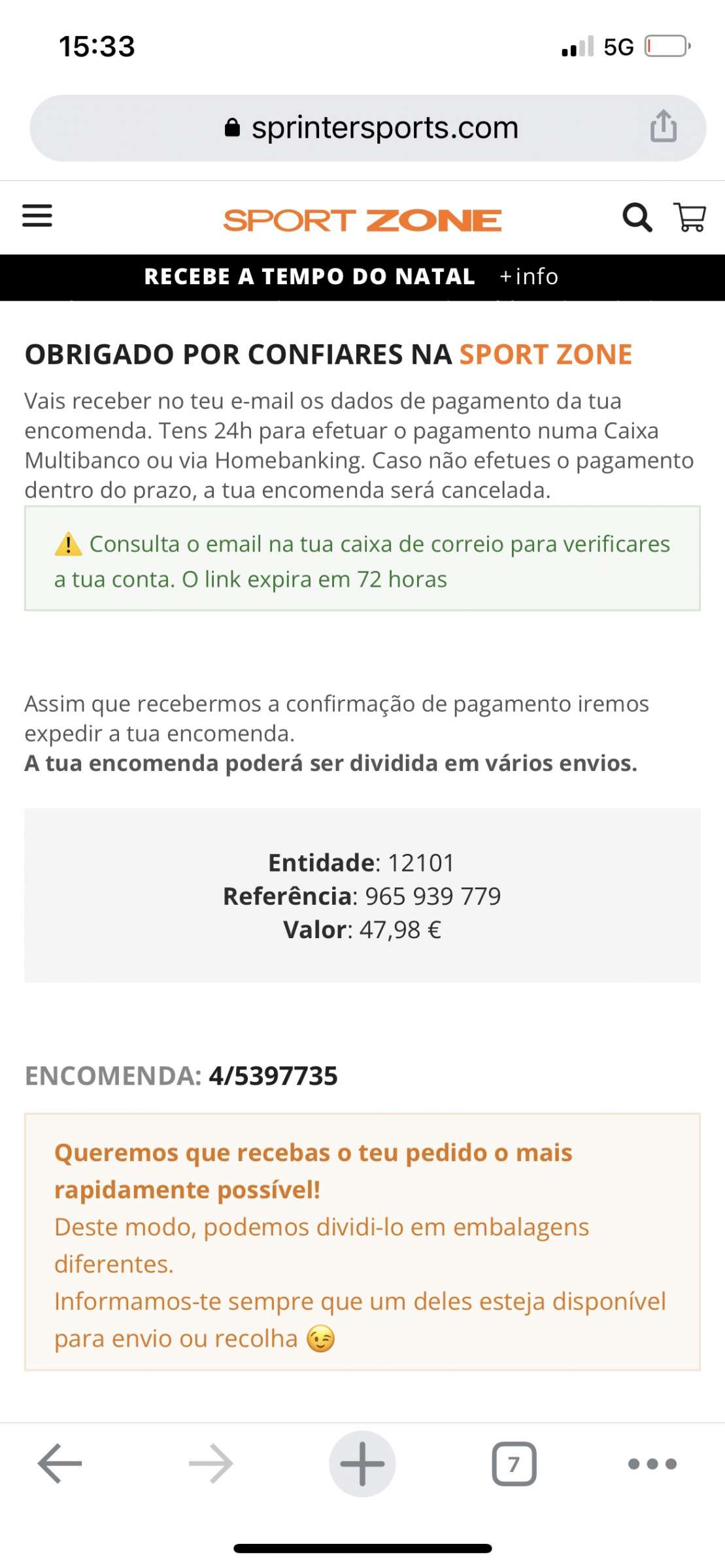View the shopping cart

click(690, 218)
